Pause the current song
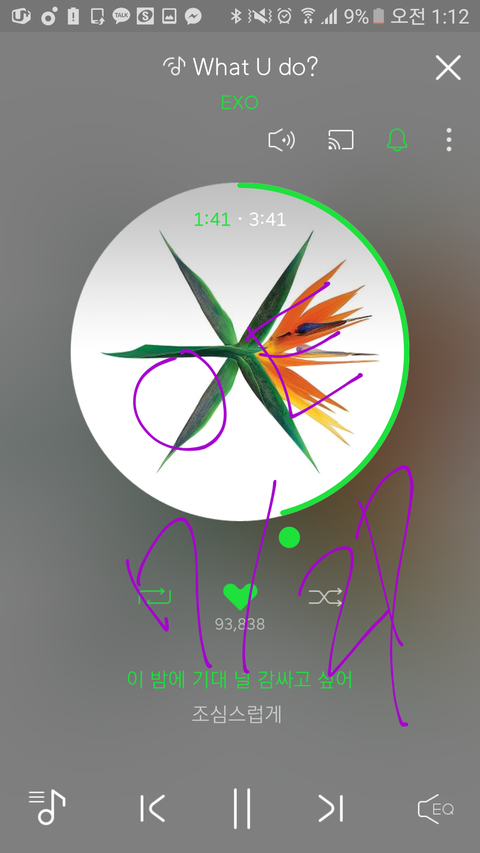480x853 pixels. (x=241, y=808)
